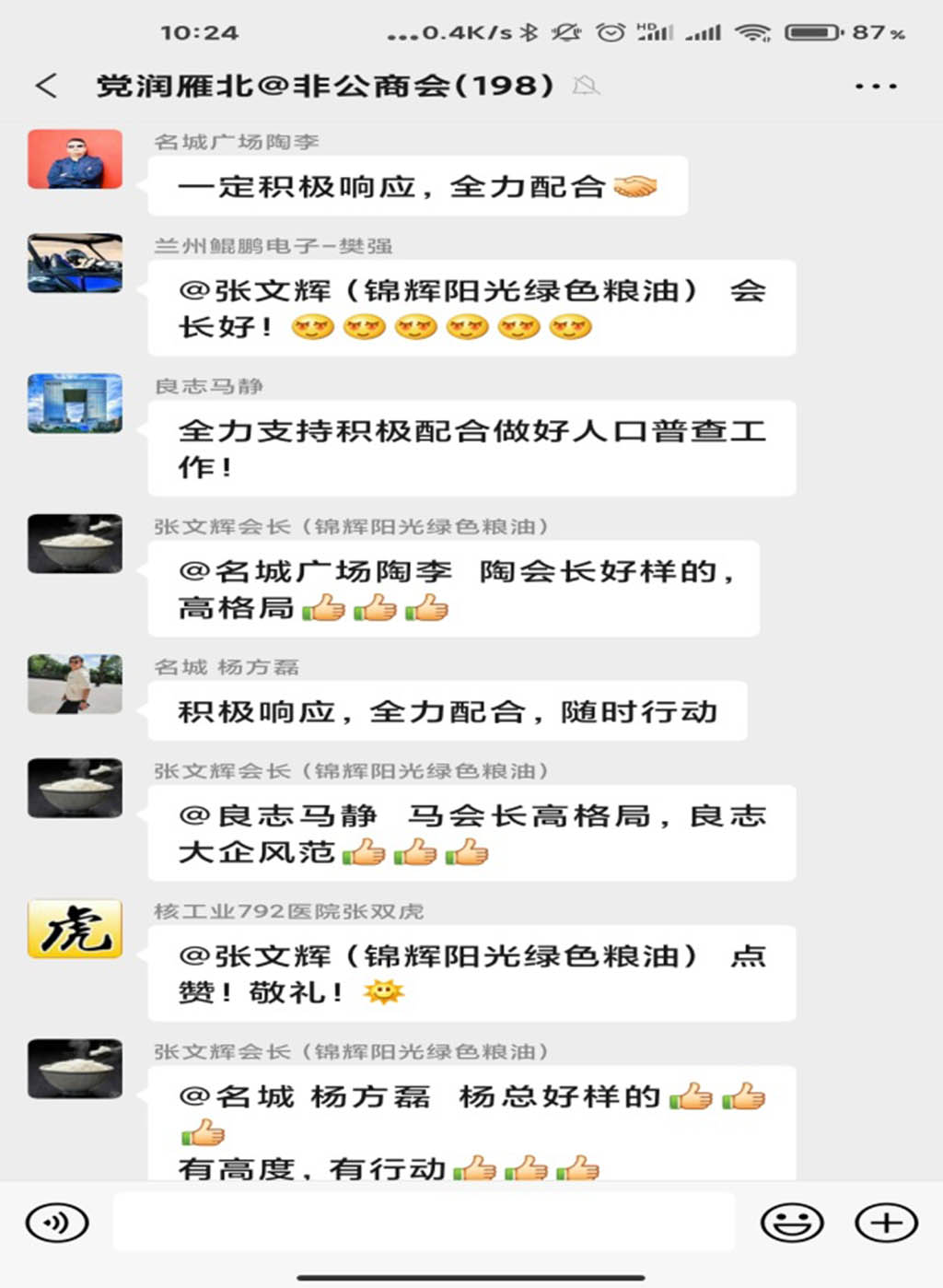
Task: Go back from the group chat
Action: pos(47,86)
